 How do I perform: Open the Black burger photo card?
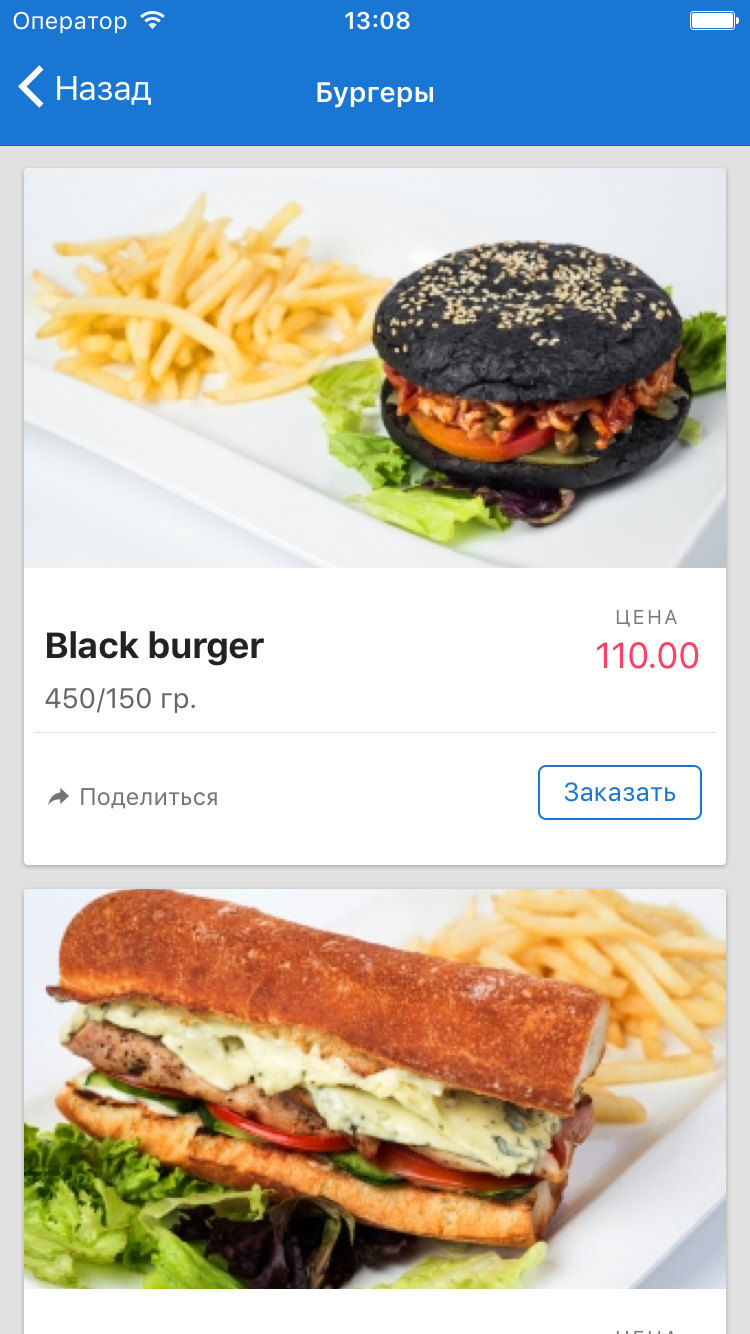click(375, 368)
